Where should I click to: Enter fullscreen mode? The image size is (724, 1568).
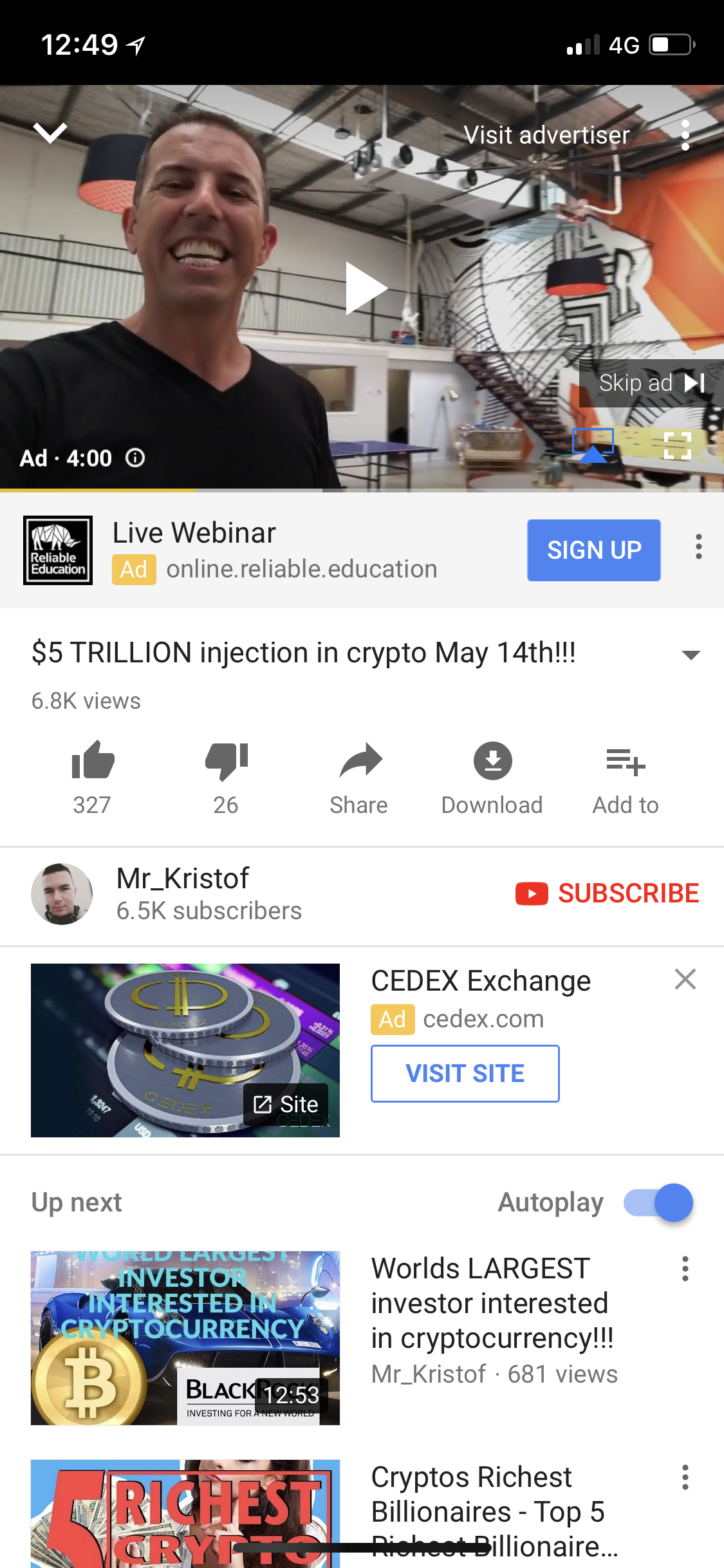[x=677, y=445]
